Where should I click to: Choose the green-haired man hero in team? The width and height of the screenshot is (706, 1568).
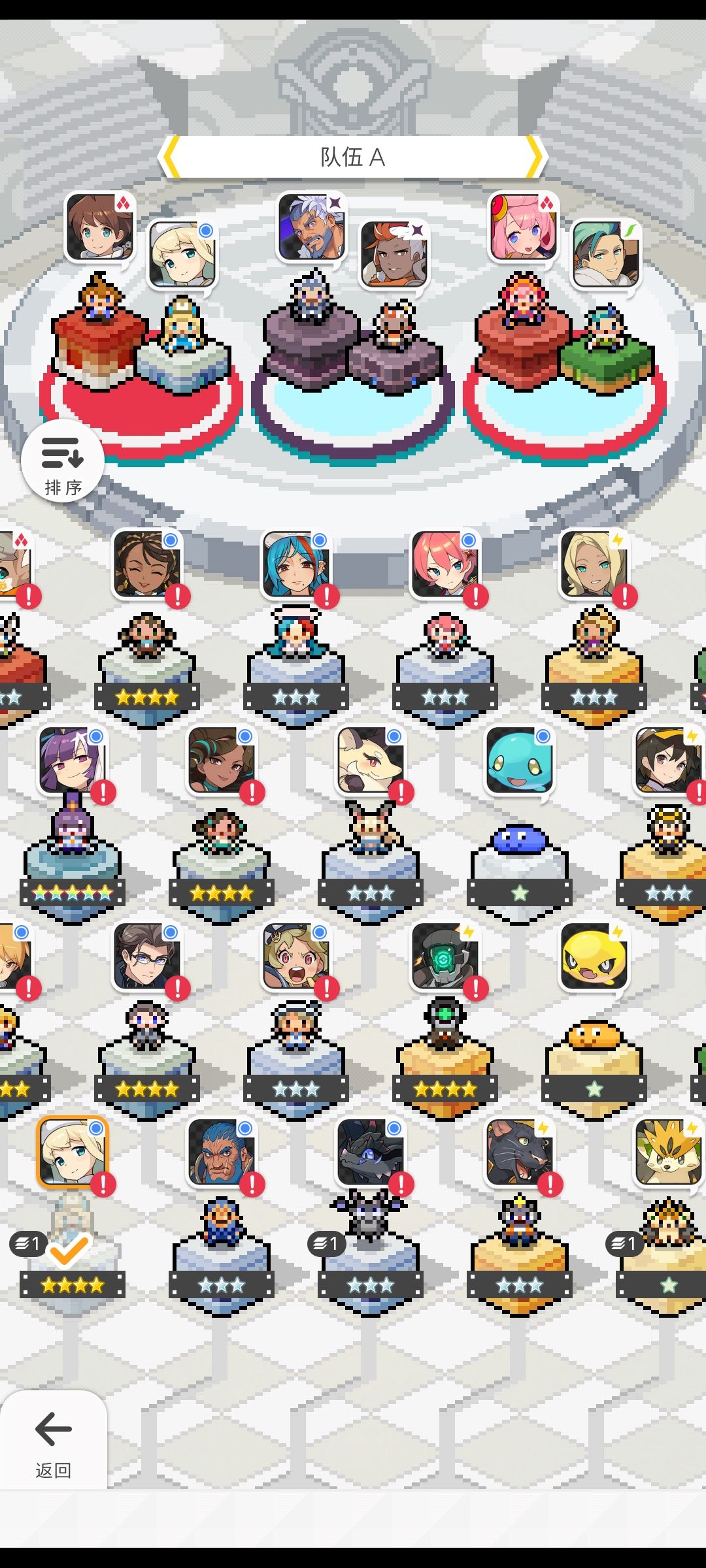606,255
